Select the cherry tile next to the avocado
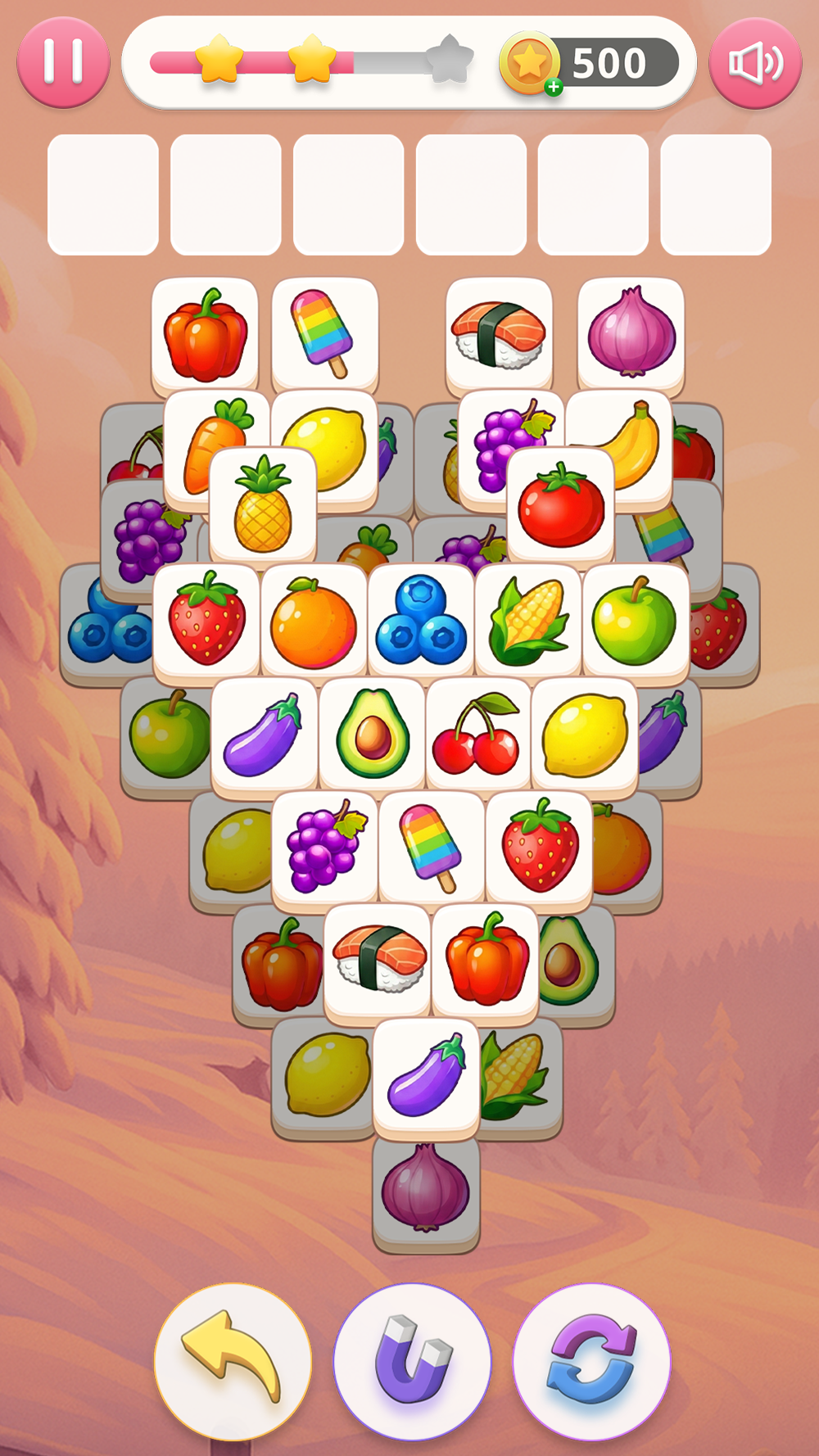819x1456 pixels. click(478, 735)
